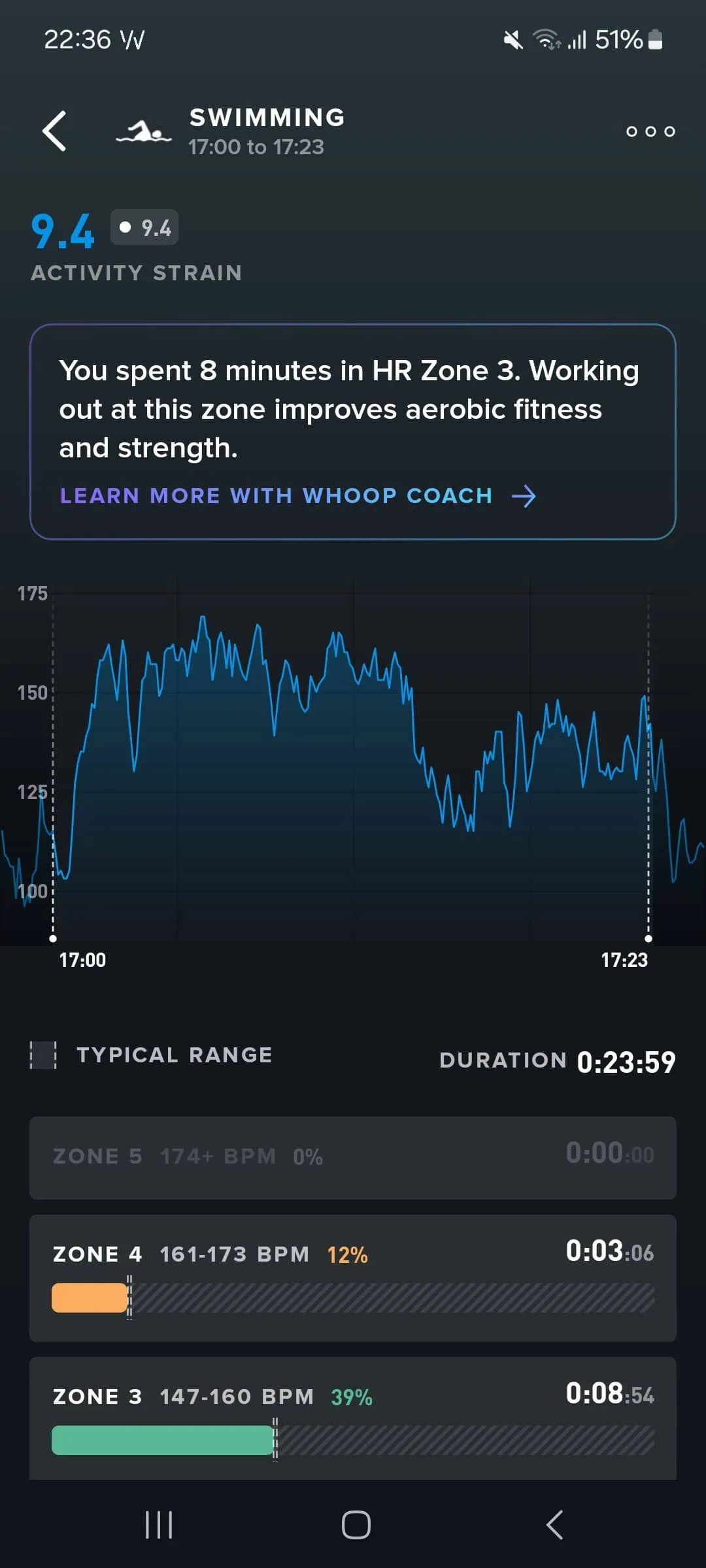
Task: Go back from the Swimming activity
Action: click(54, 131)
